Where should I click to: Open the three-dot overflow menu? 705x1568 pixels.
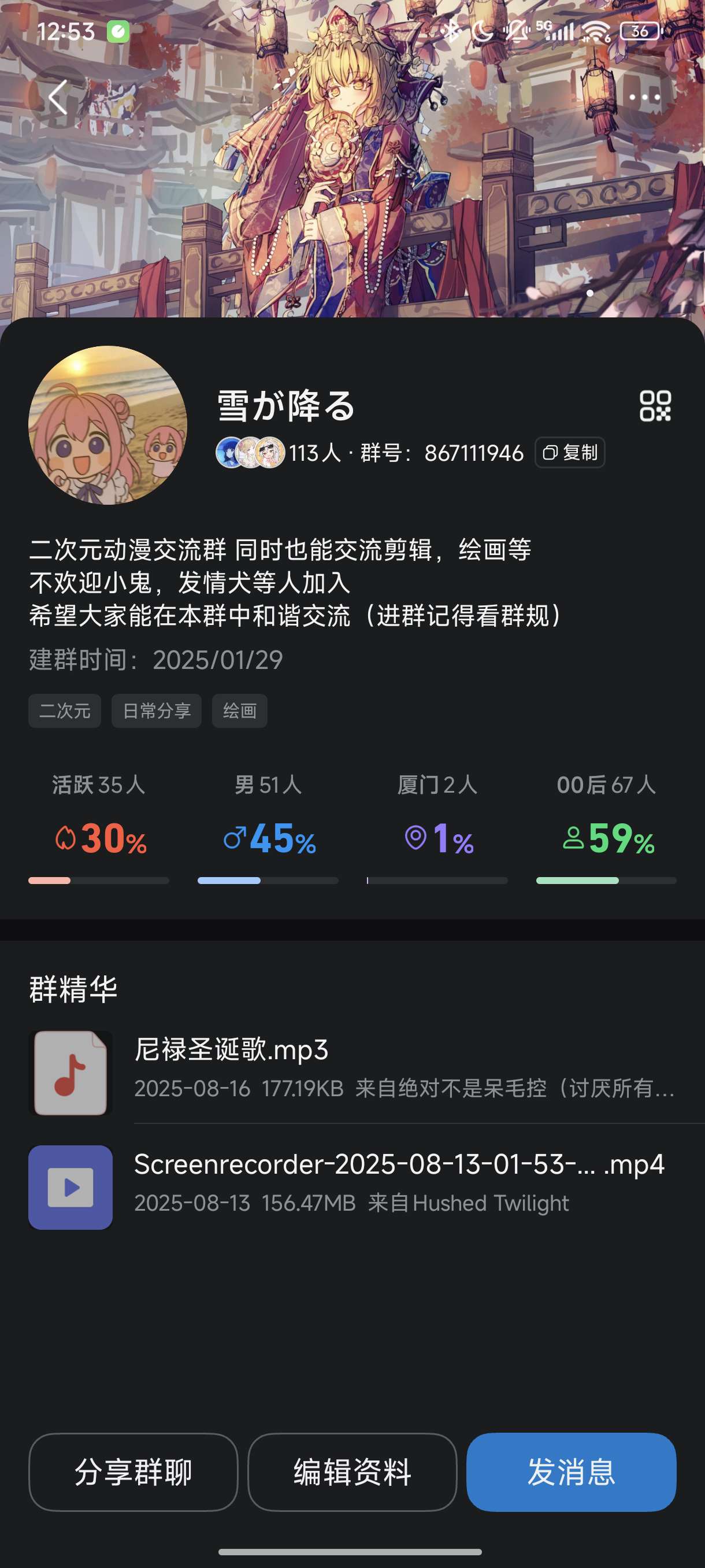tap(644, 97)
